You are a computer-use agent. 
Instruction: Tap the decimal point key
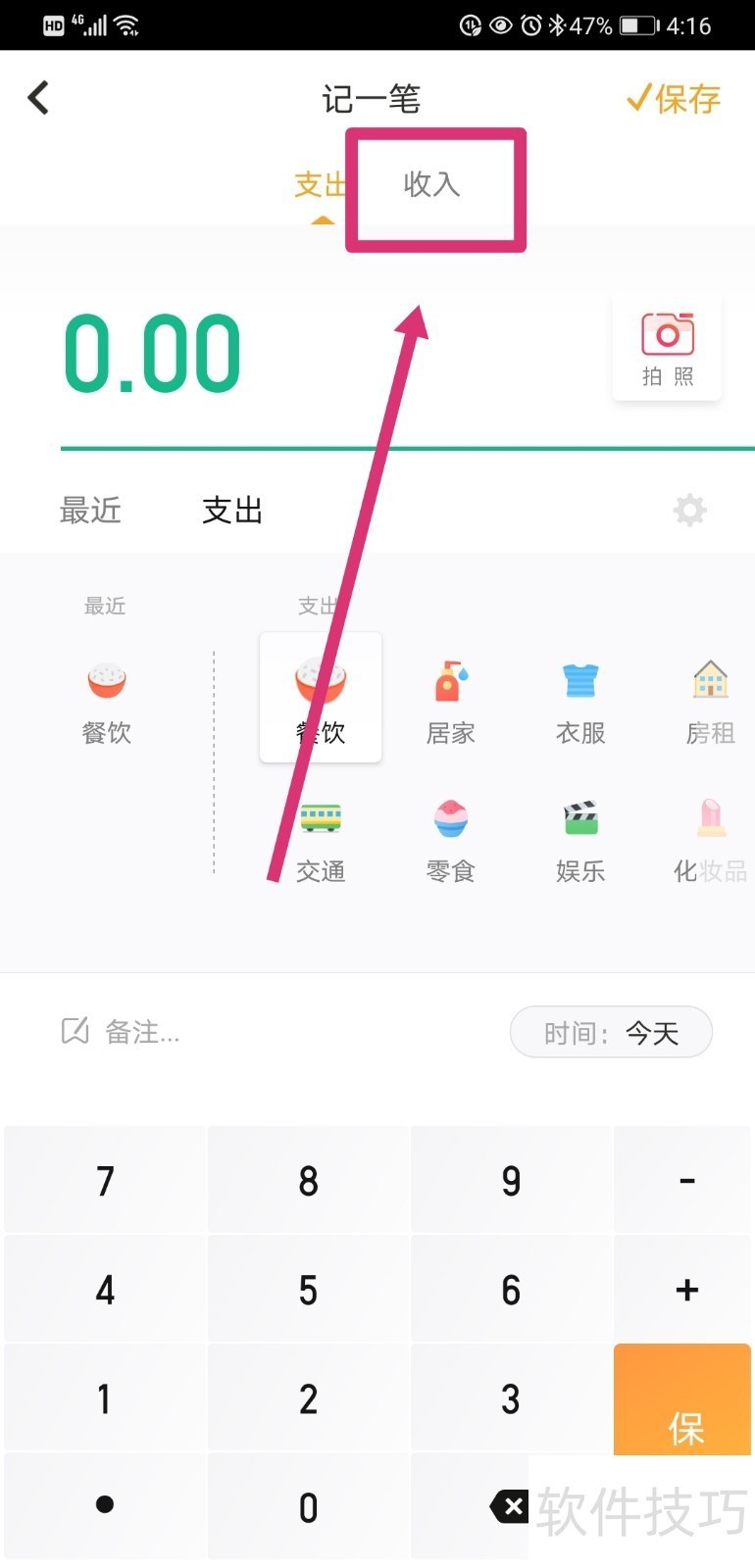point(105,1505)
